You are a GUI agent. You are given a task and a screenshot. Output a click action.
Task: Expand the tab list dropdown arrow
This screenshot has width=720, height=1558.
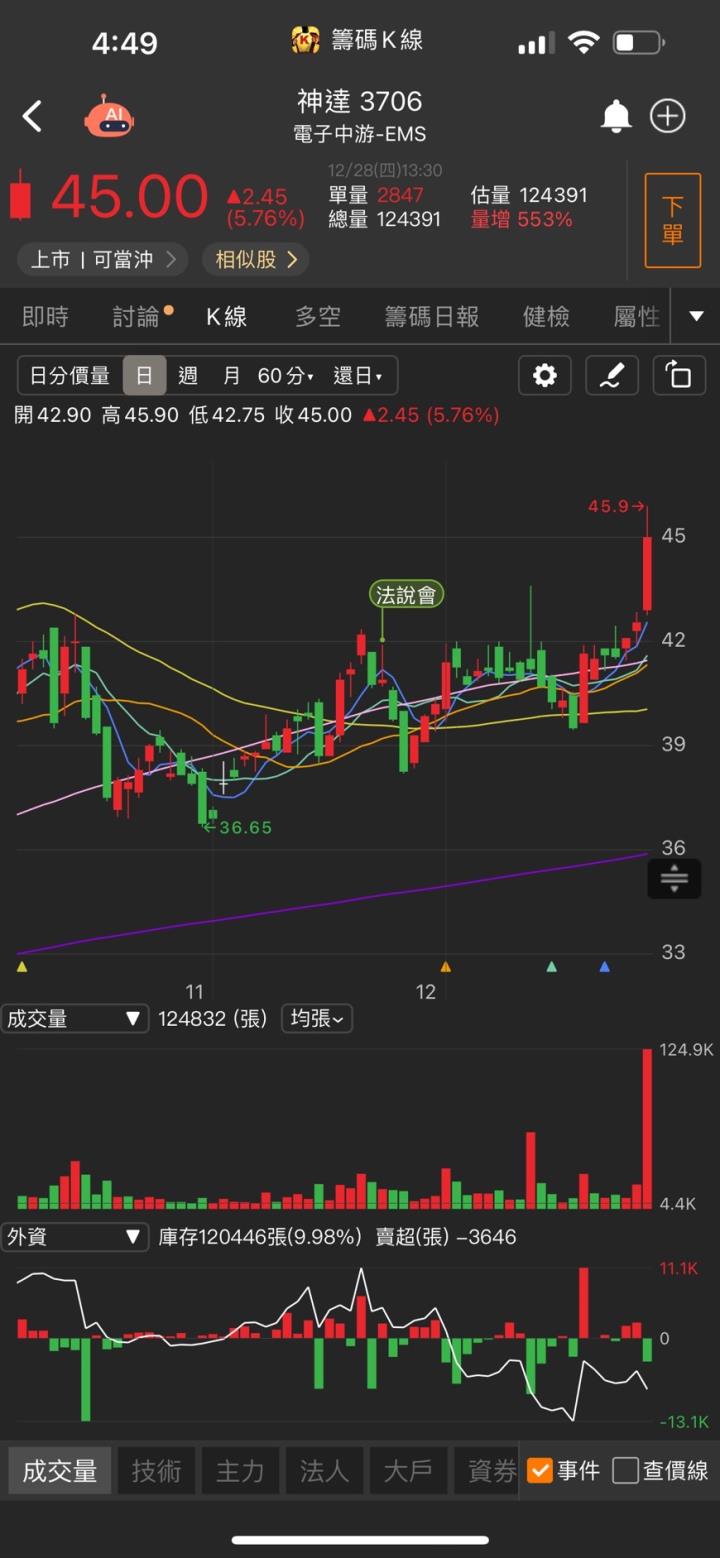tap(697, 317)
